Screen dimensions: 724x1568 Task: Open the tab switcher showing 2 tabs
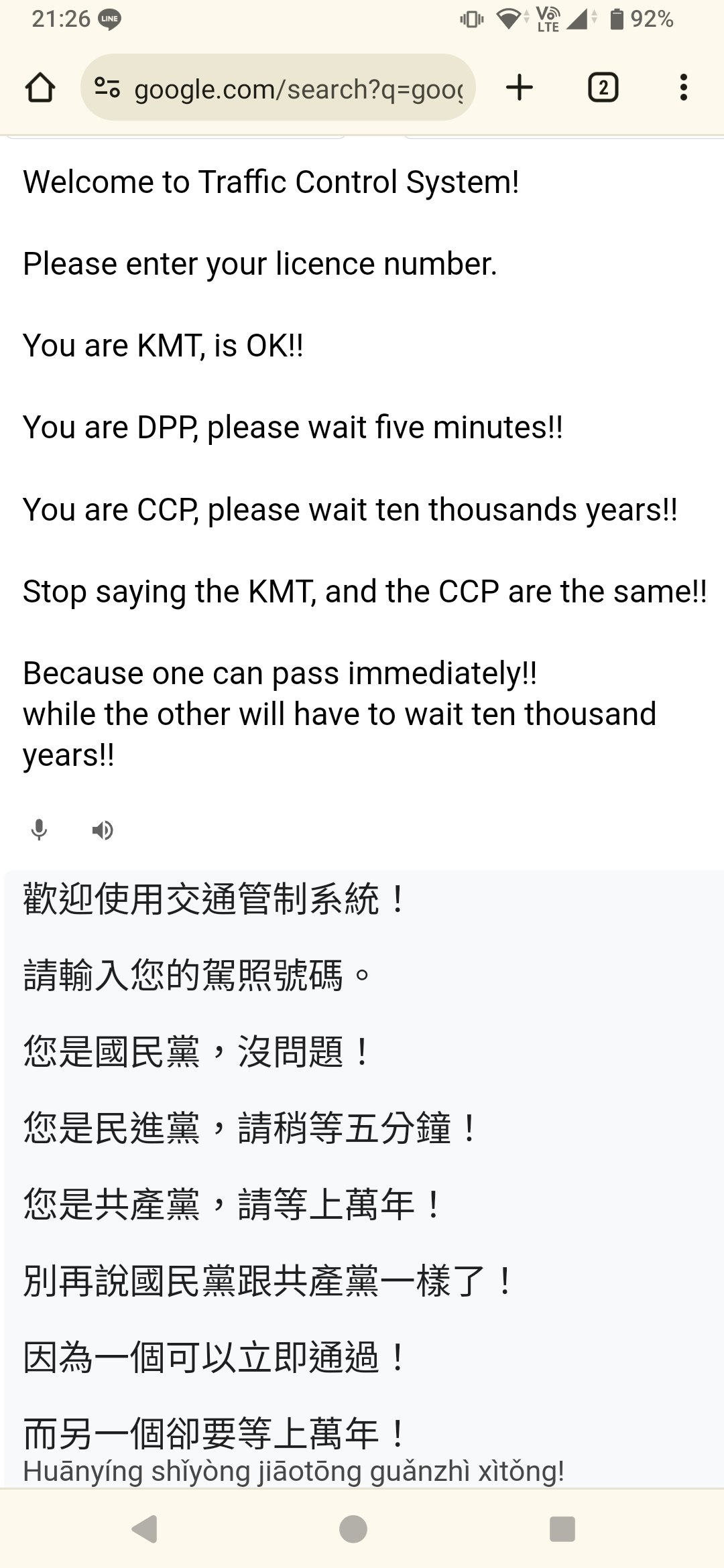(603, 88)
